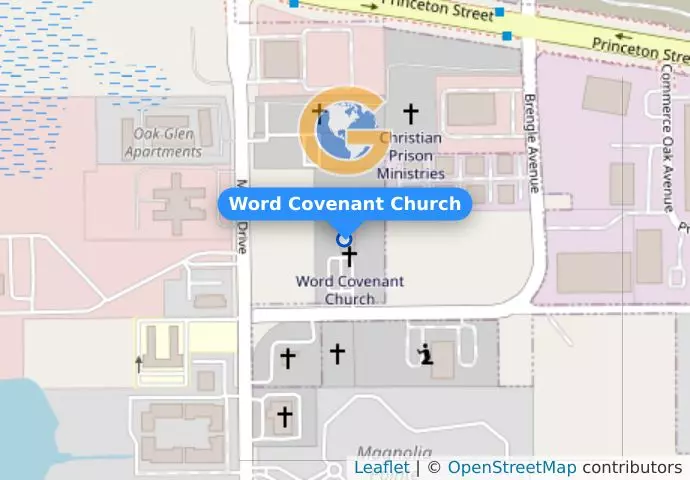Tap the Word Covenant Church marker
690x480 pixels.
344,239
